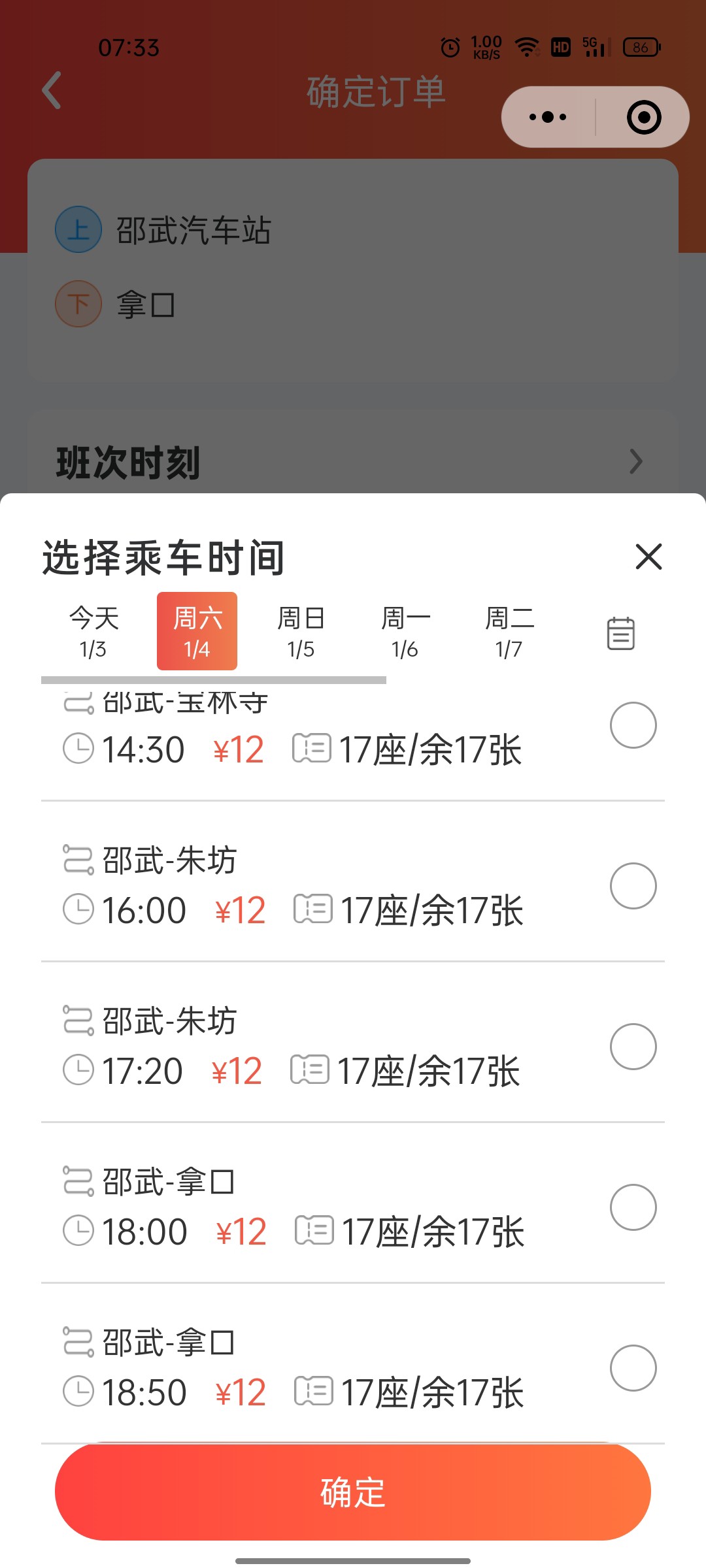Switch to the 周日 1/5 date tab
Screen dimensions: 706x1568
pyautogui.click(x=301, y=632)
